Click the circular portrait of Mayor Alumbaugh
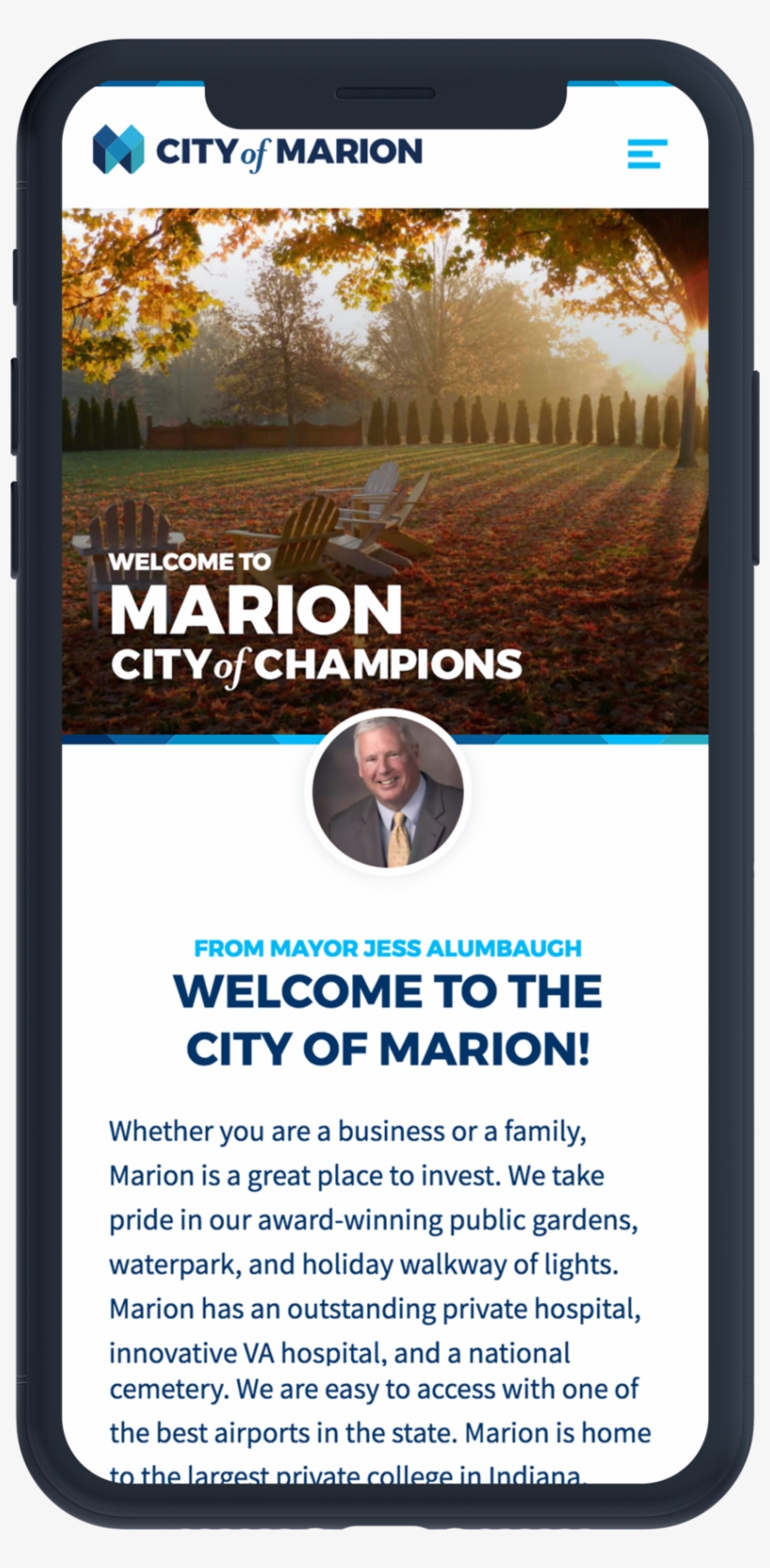 click(x=388, y=792)
